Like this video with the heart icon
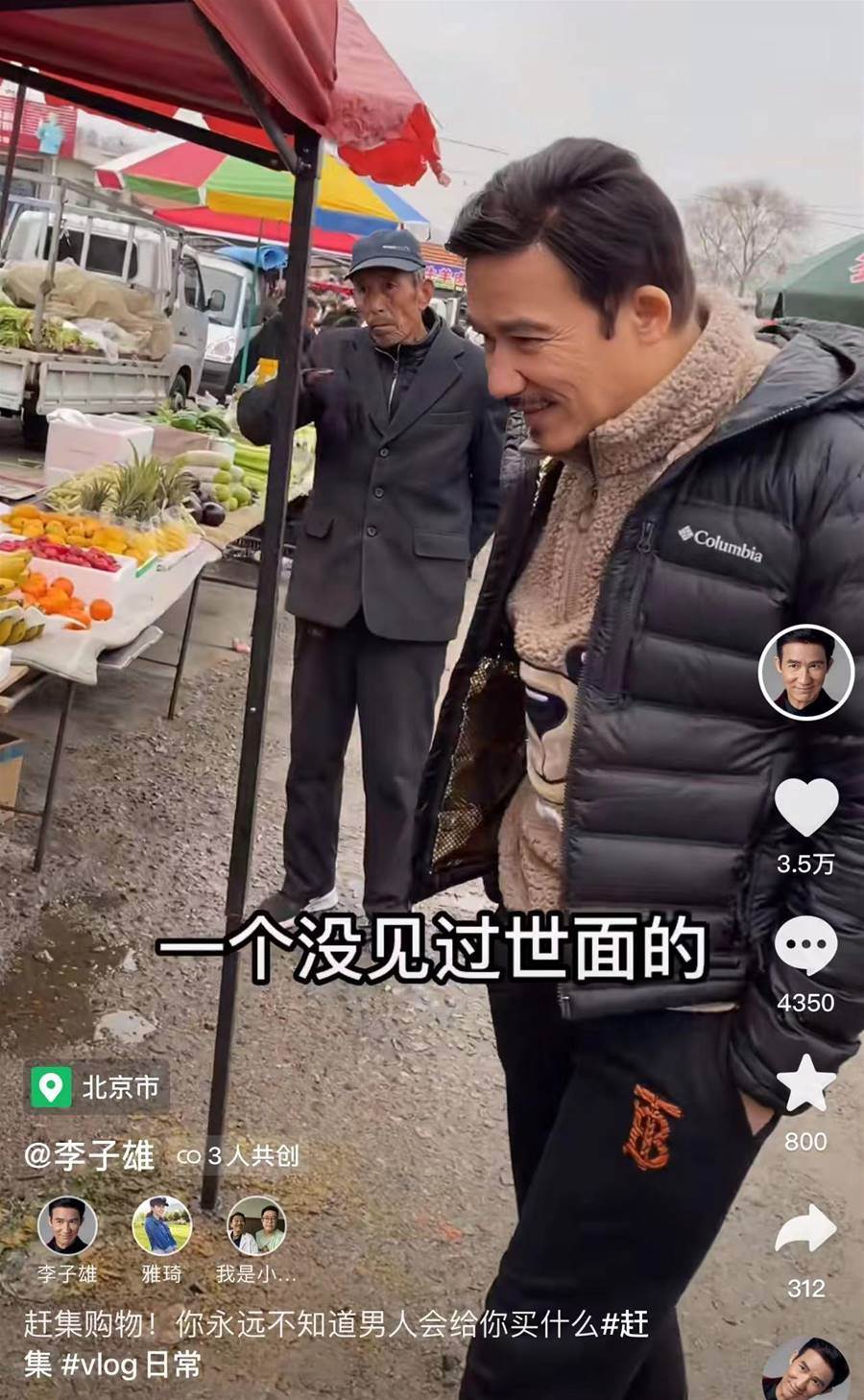Screen dimensions: 864x1400 (805, 807)
